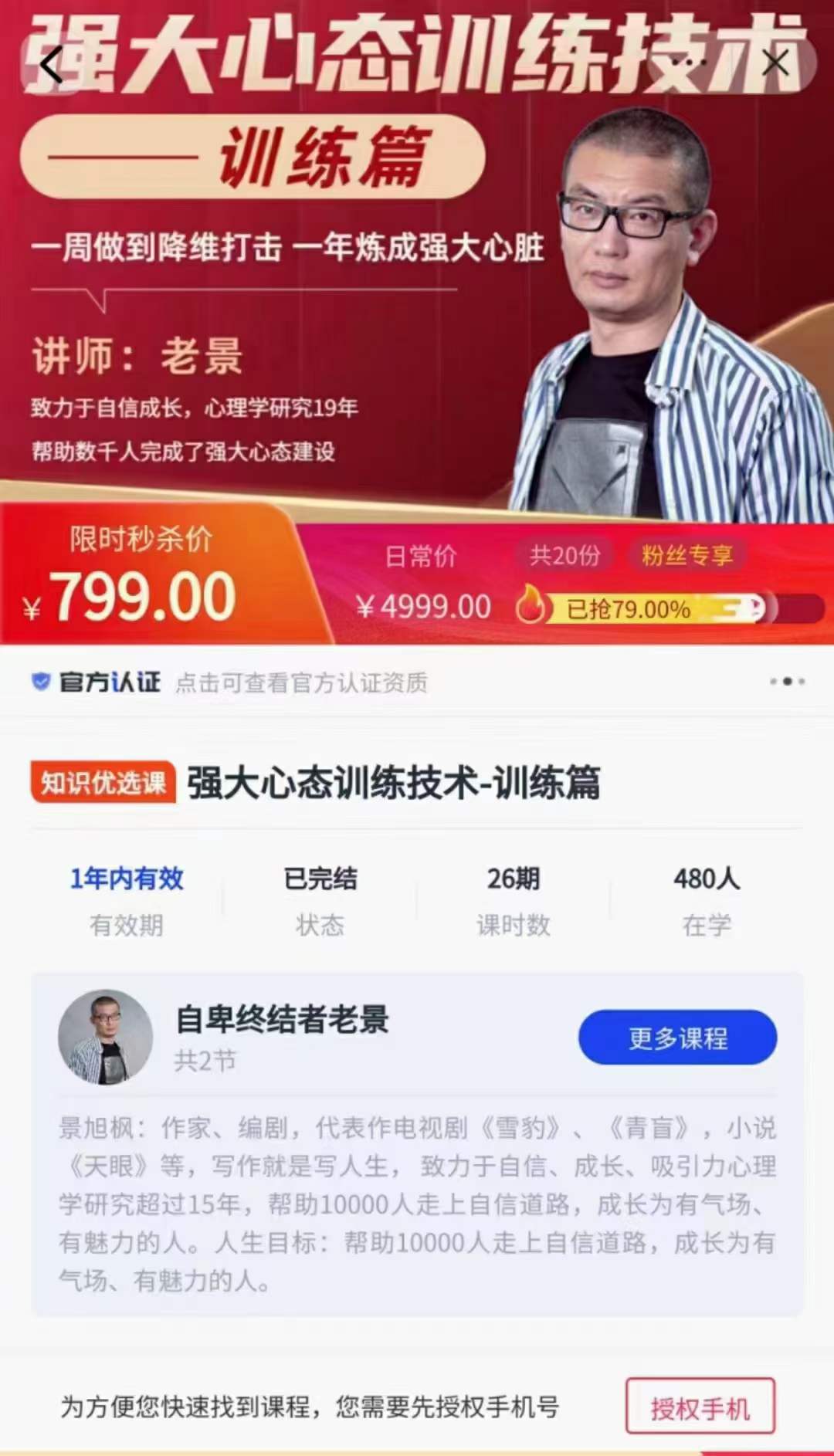Viewport: 834px width, 1456px height.
Task: Open the mini-program more options menu
Action: 689,63
